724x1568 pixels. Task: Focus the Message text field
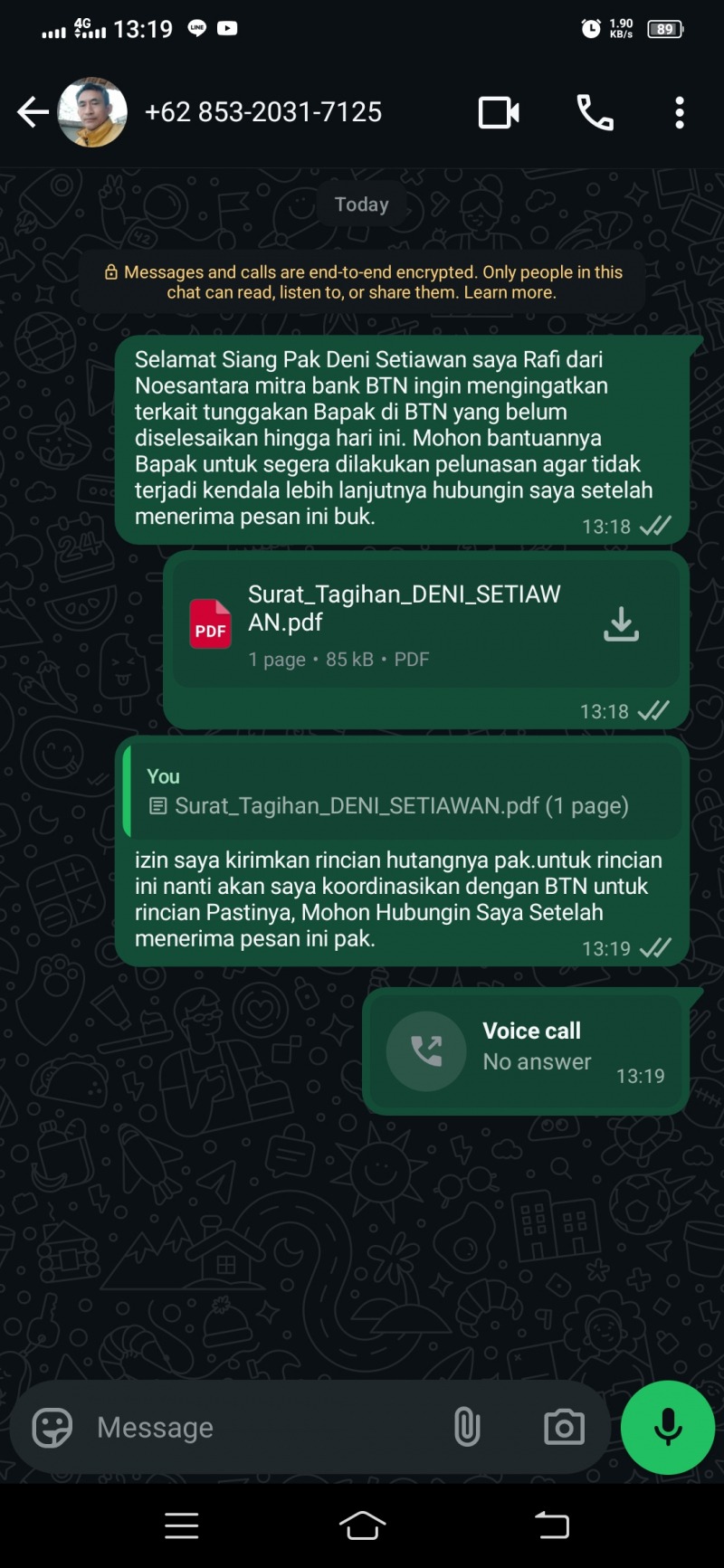click(x=262, y=1428)
